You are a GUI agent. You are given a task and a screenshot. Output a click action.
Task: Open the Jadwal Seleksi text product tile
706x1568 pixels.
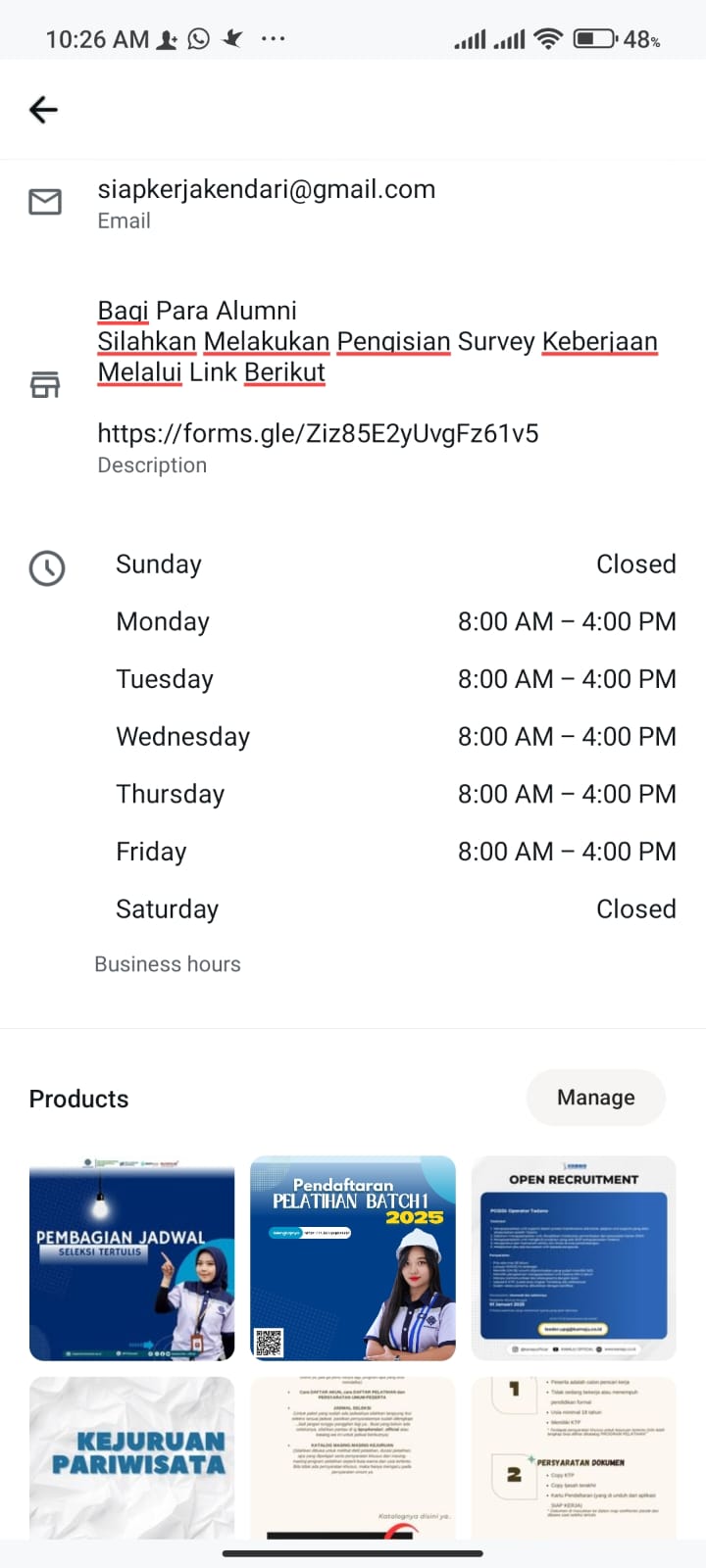pos(353,1457)
